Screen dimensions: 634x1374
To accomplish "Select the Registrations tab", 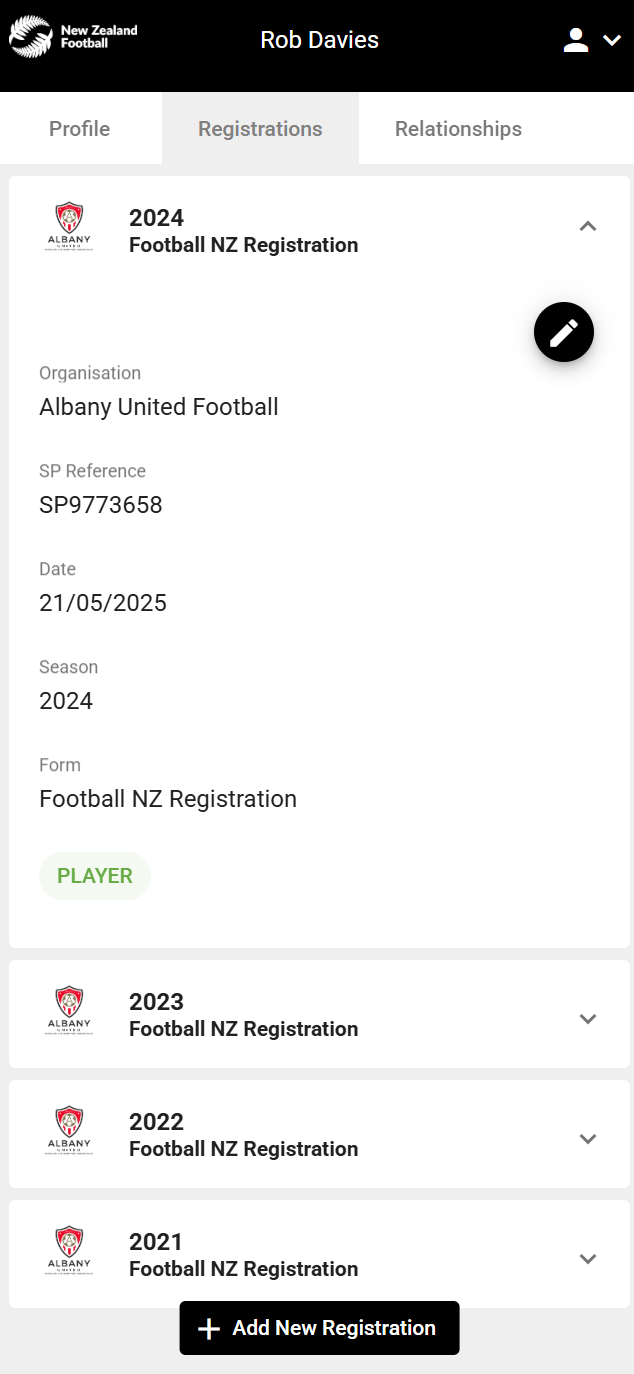I will click(x=260, y=129).
